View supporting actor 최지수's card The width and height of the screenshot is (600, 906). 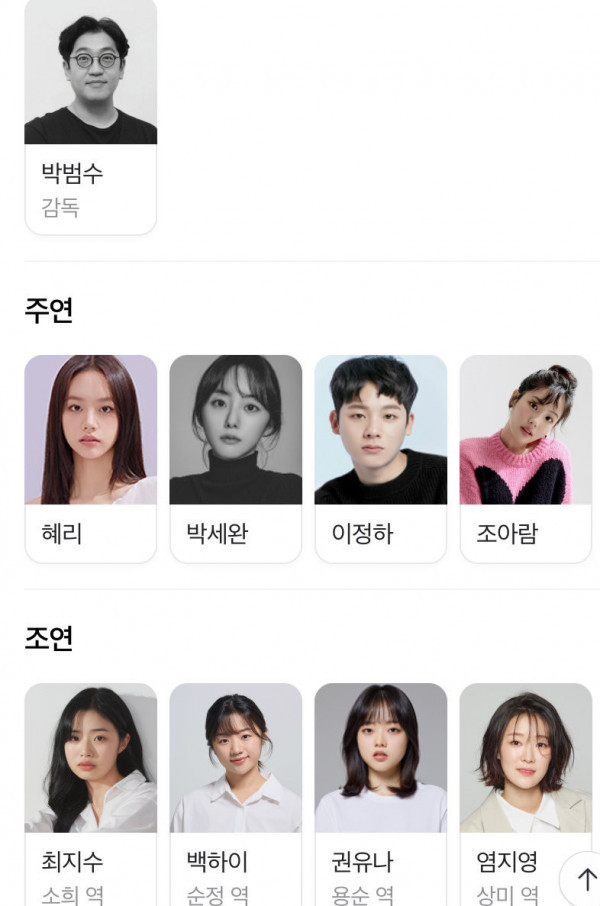[x=90, y=790]
